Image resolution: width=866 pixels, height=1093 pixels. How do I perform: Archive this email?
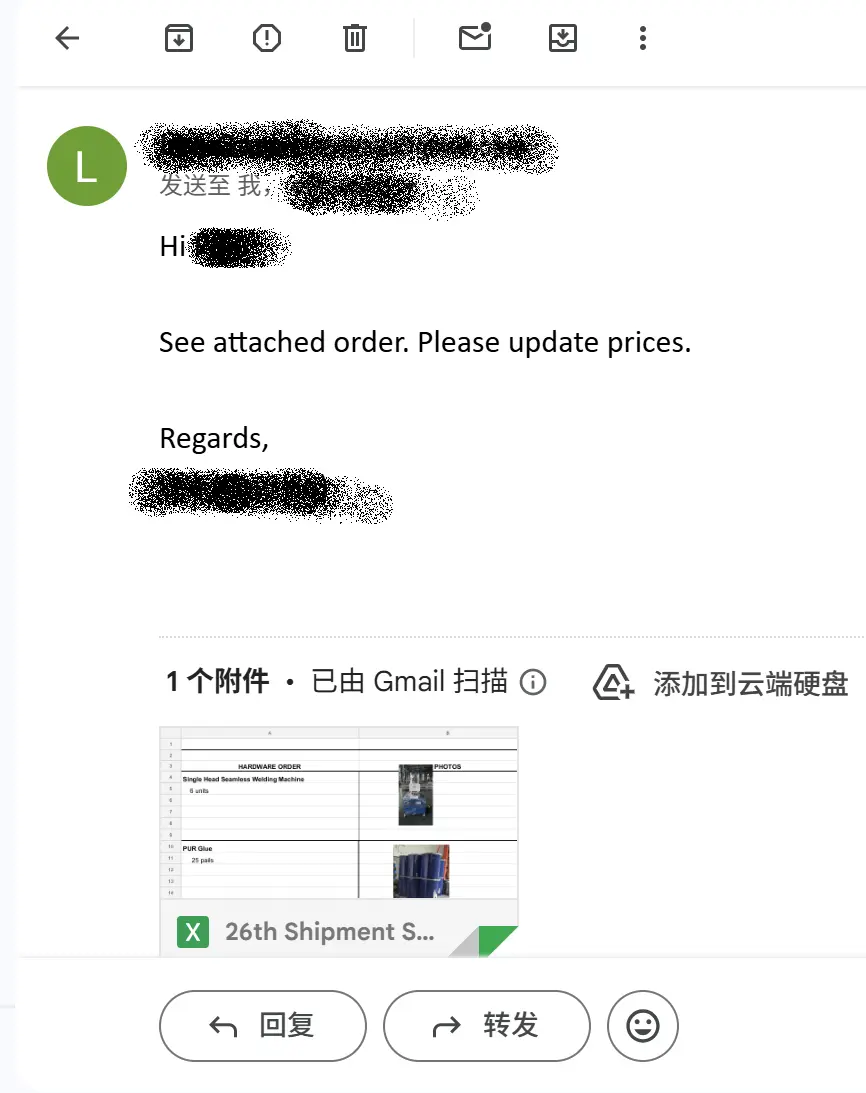(x=178, y=39)
